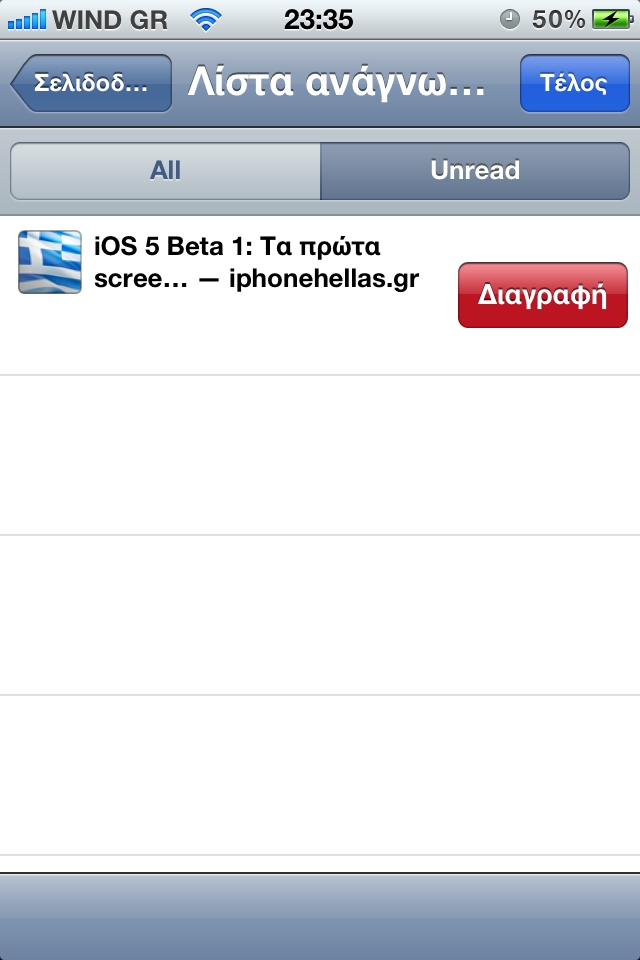Viewport: 640px width, 960px height.
Task: Switch to the All tab
Action: (165, 171)
